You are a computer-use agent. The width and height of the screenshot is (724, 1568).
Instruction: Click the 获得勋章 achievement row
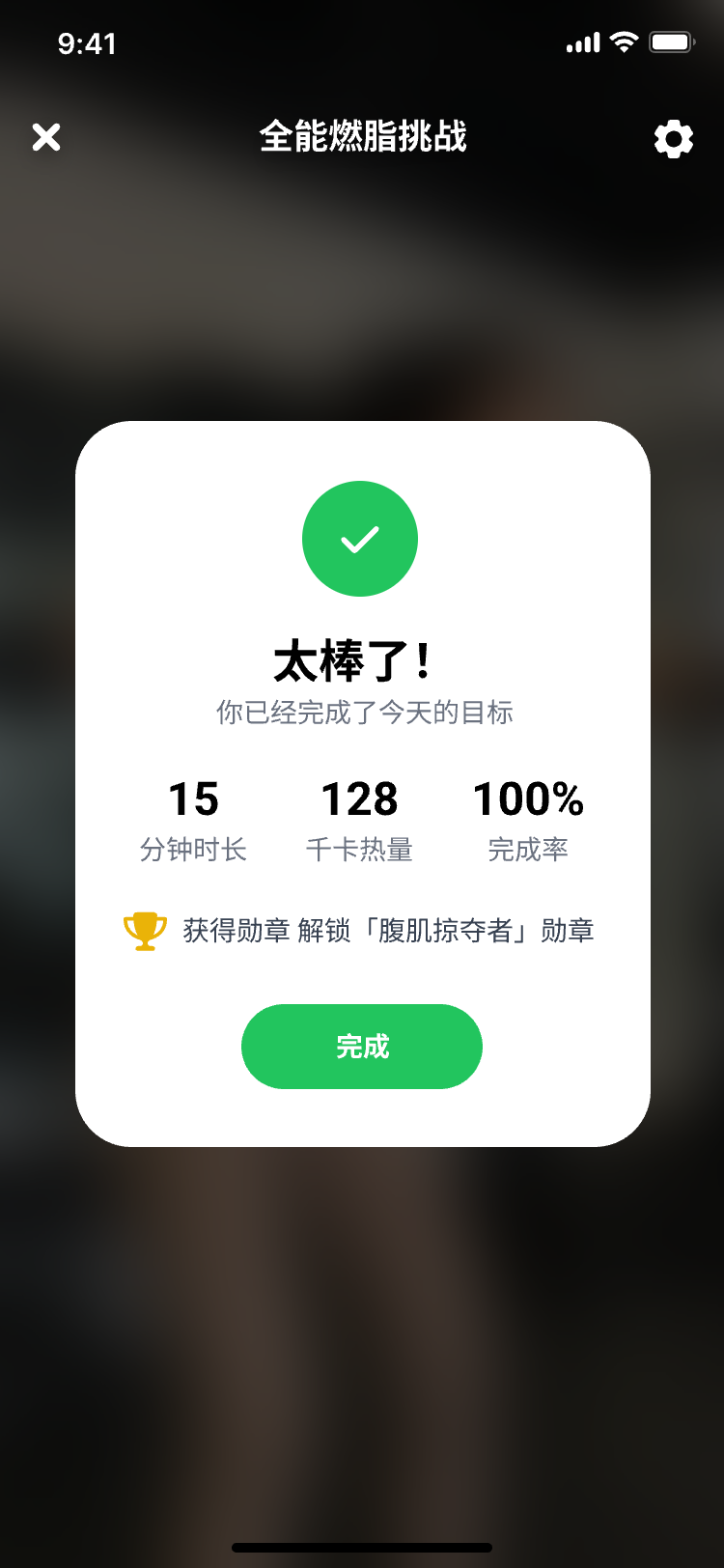[x=360, y=931]
